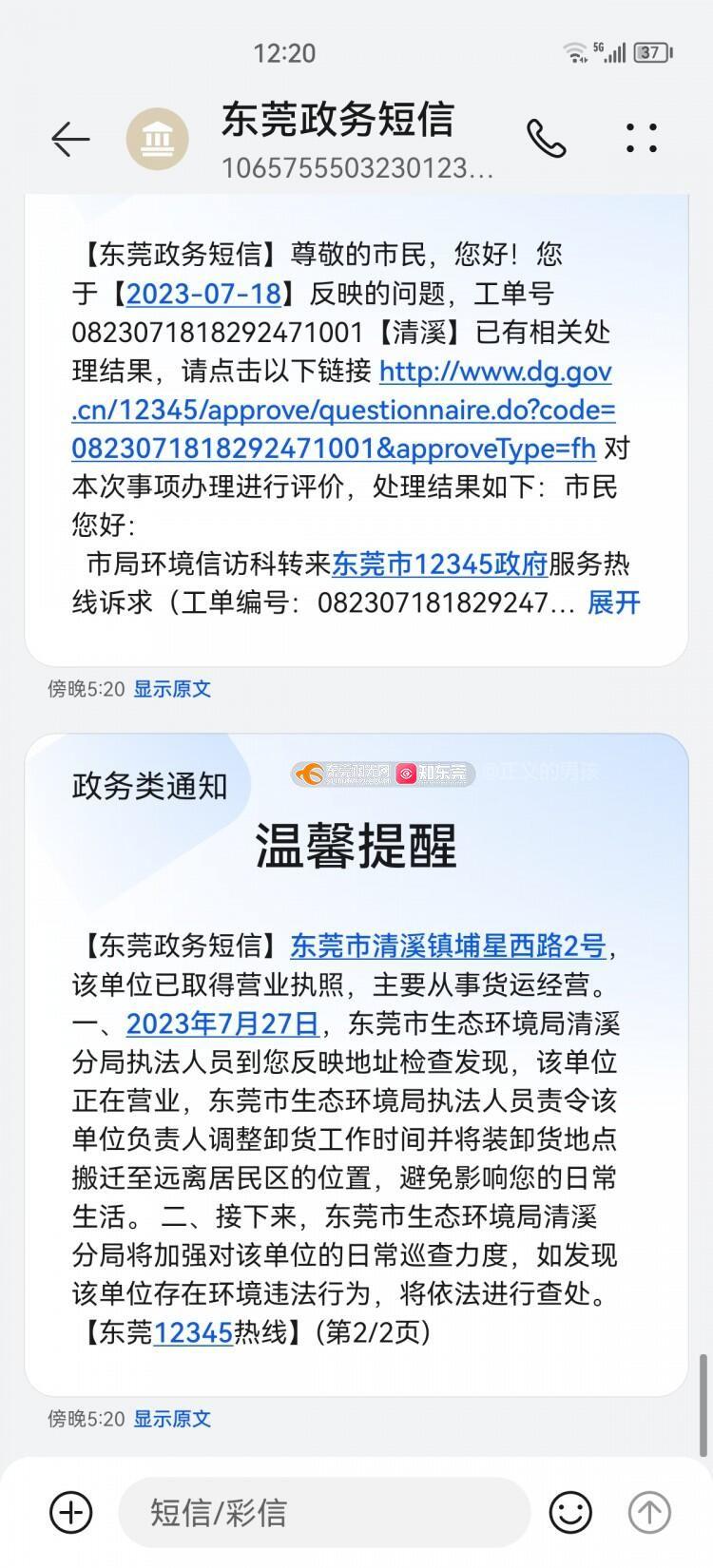Open the overflow menu with the dots
Viewport: 713px width, 1568px height.
(642, 139)
